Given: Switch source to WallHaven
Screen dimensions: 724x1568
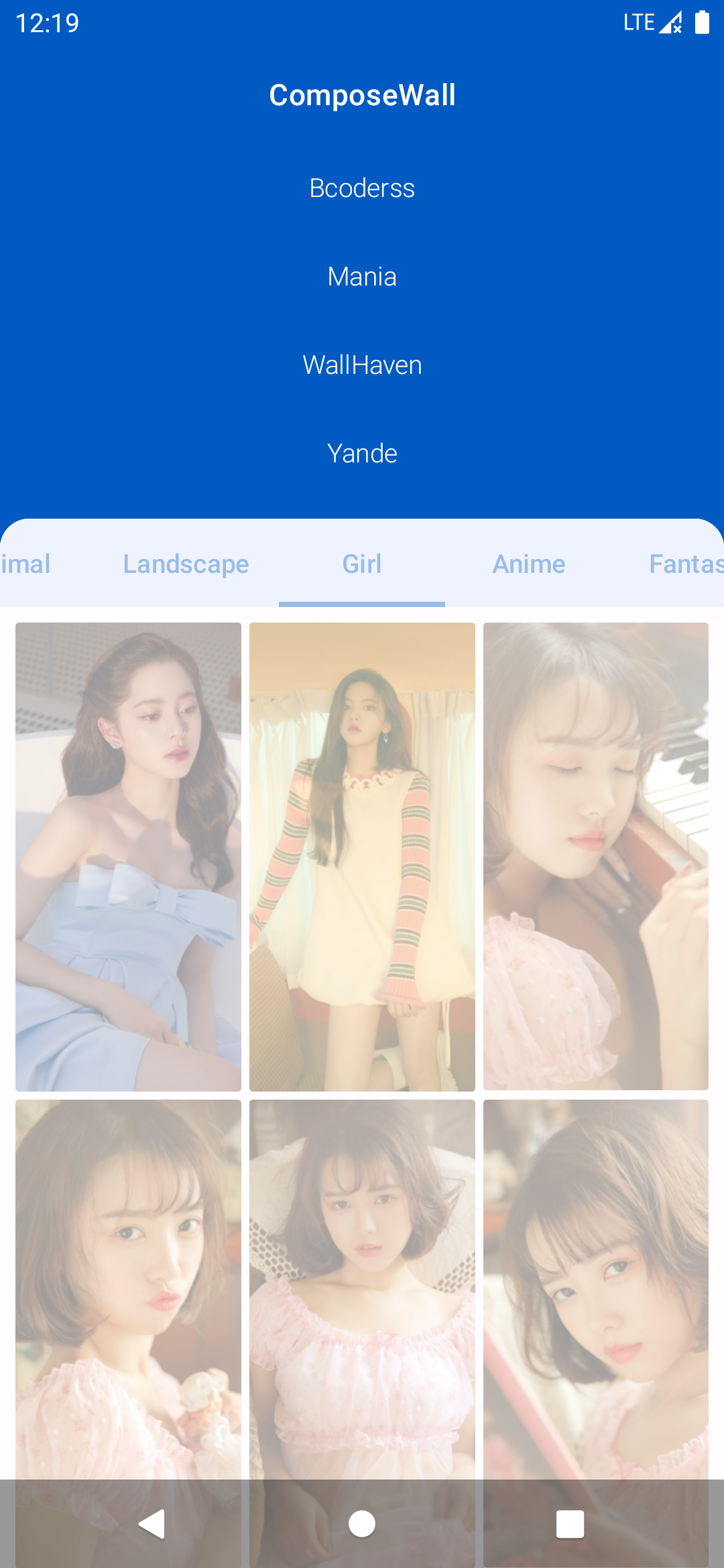Looking at the screenshot, I should pyautogui.click(x=362, y=365).
